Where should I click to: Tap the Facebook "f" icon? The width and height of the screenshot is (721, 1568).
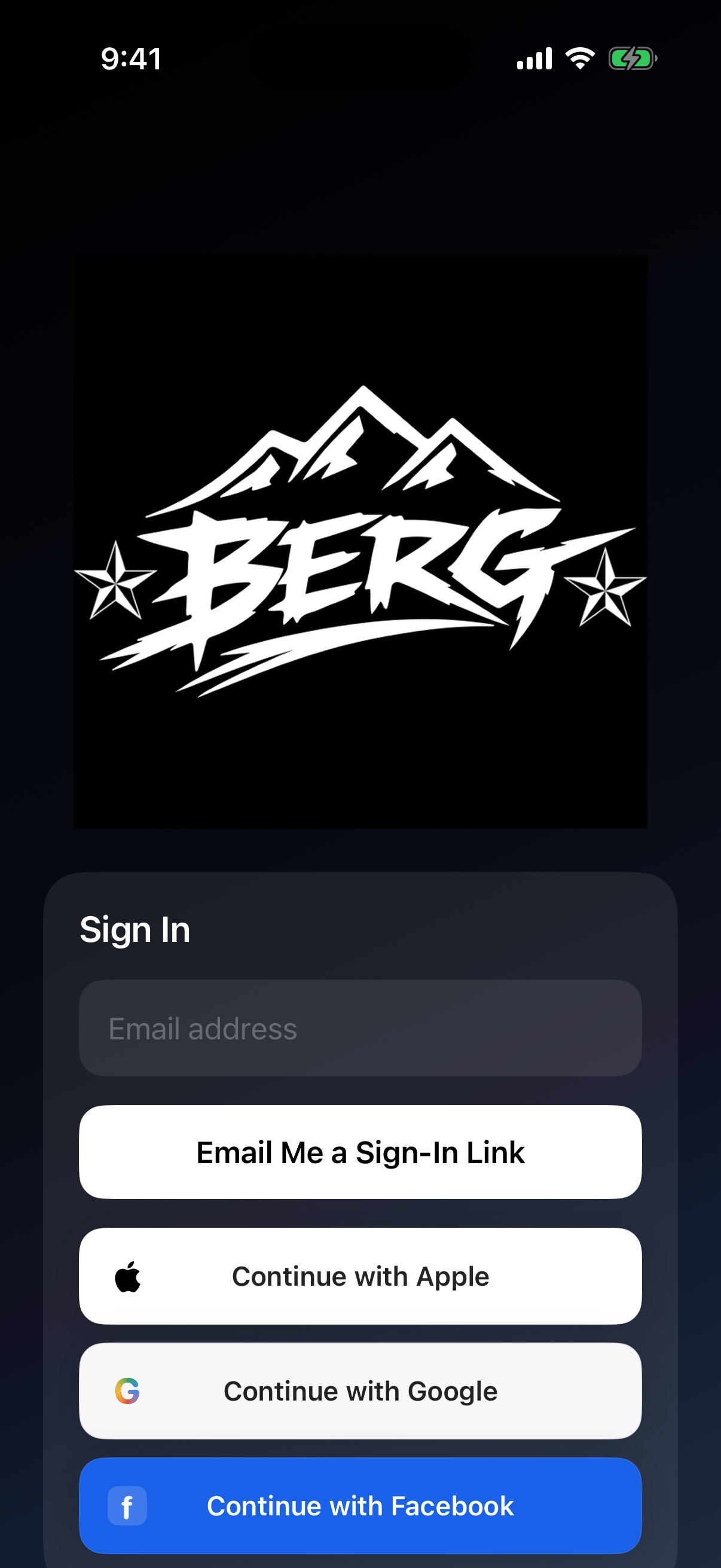coord(127,1505)
